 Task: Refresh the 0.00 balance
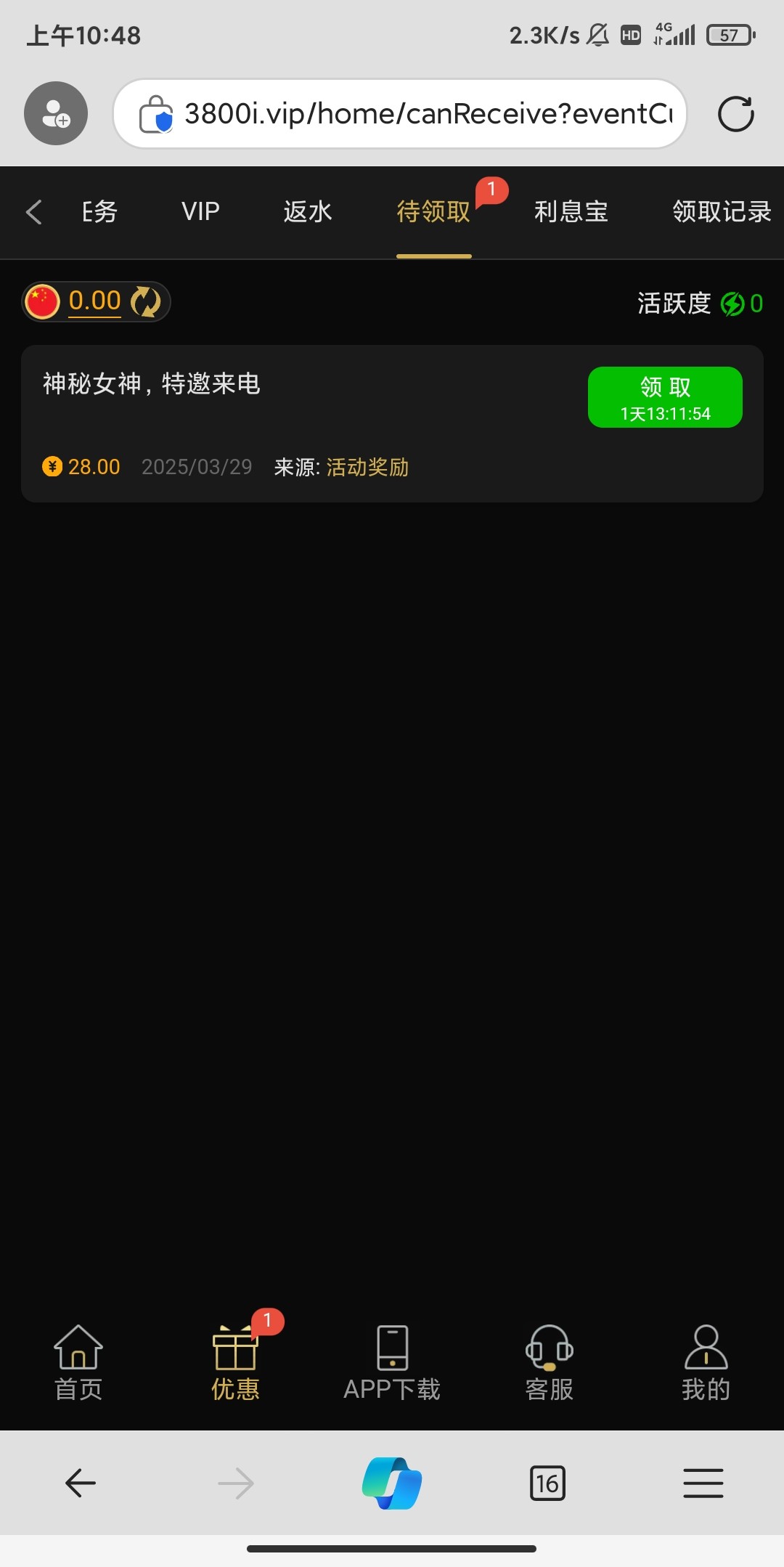point(145,301)
